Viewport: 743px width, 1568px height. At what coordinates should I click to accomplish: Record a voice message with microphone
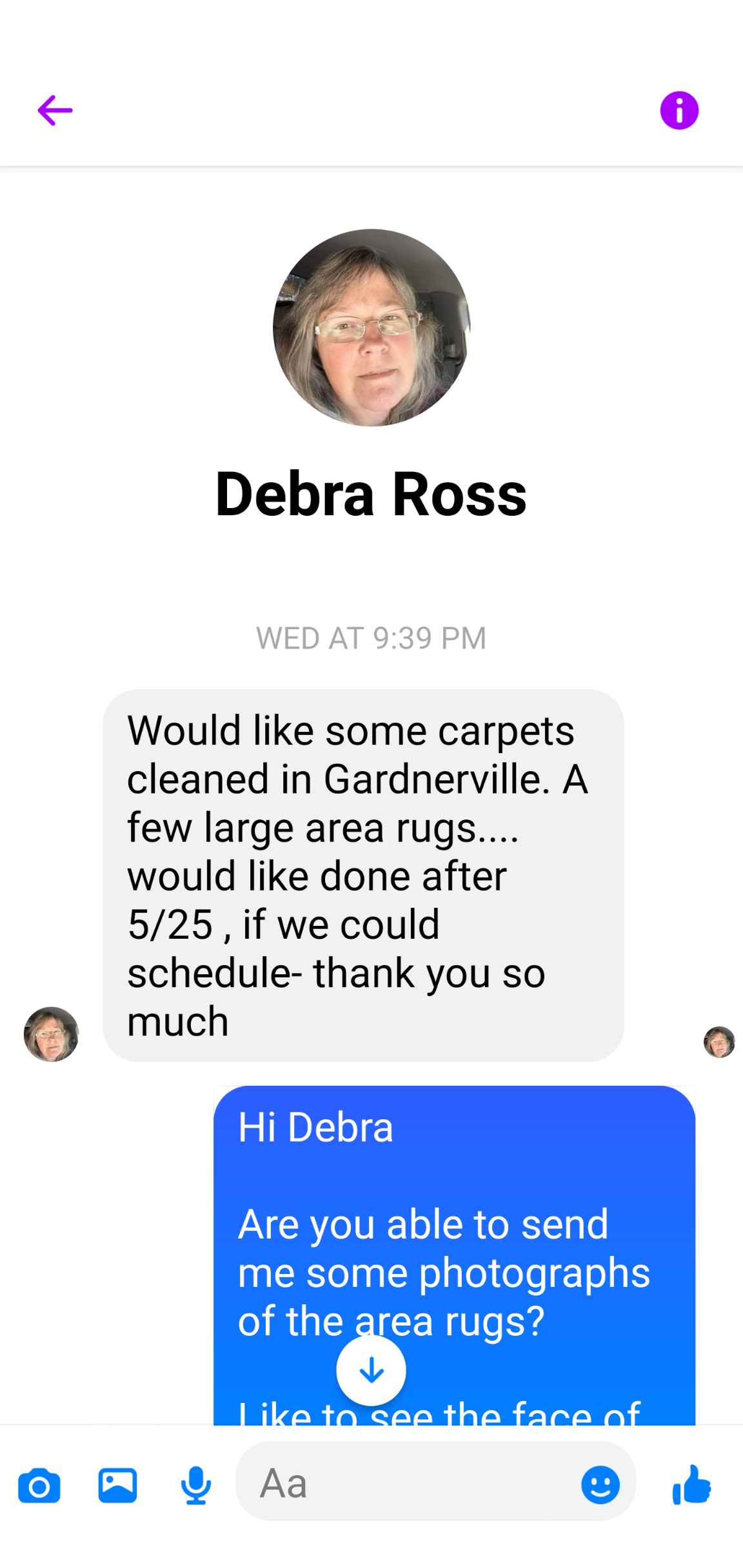195,1485
